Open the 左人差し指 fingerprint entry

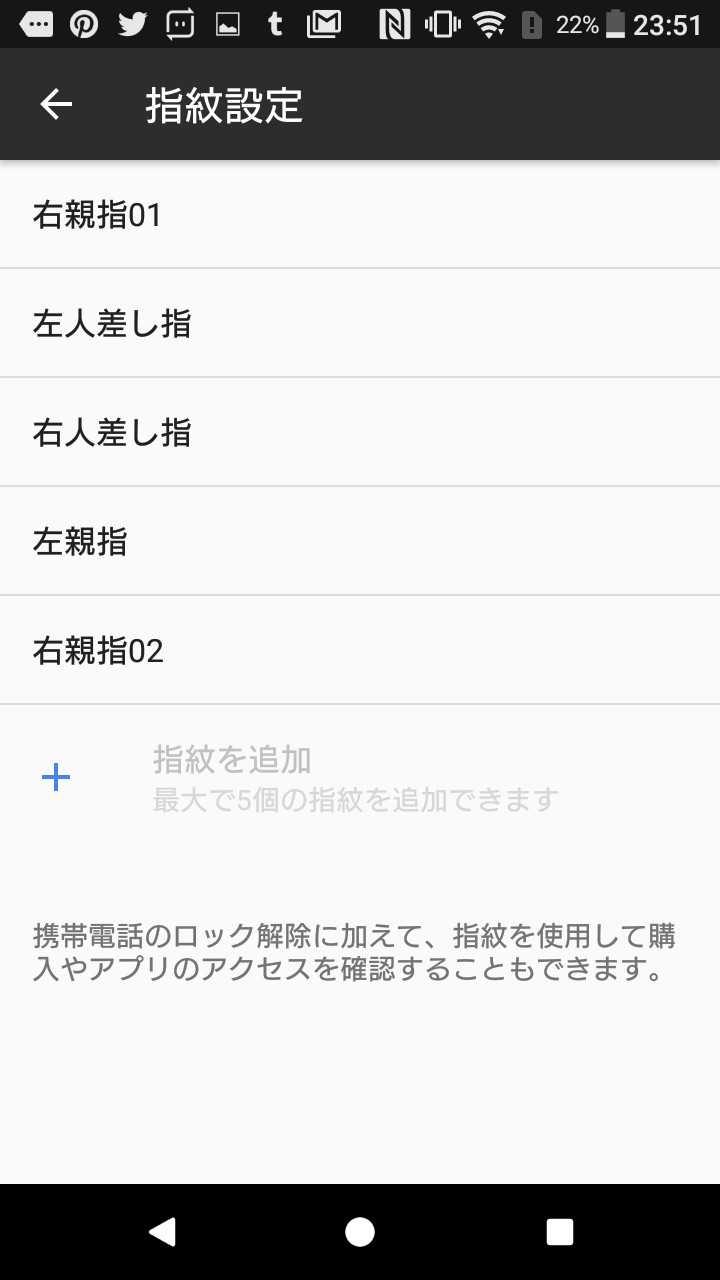pyautogui.click(x=360, y=323)
